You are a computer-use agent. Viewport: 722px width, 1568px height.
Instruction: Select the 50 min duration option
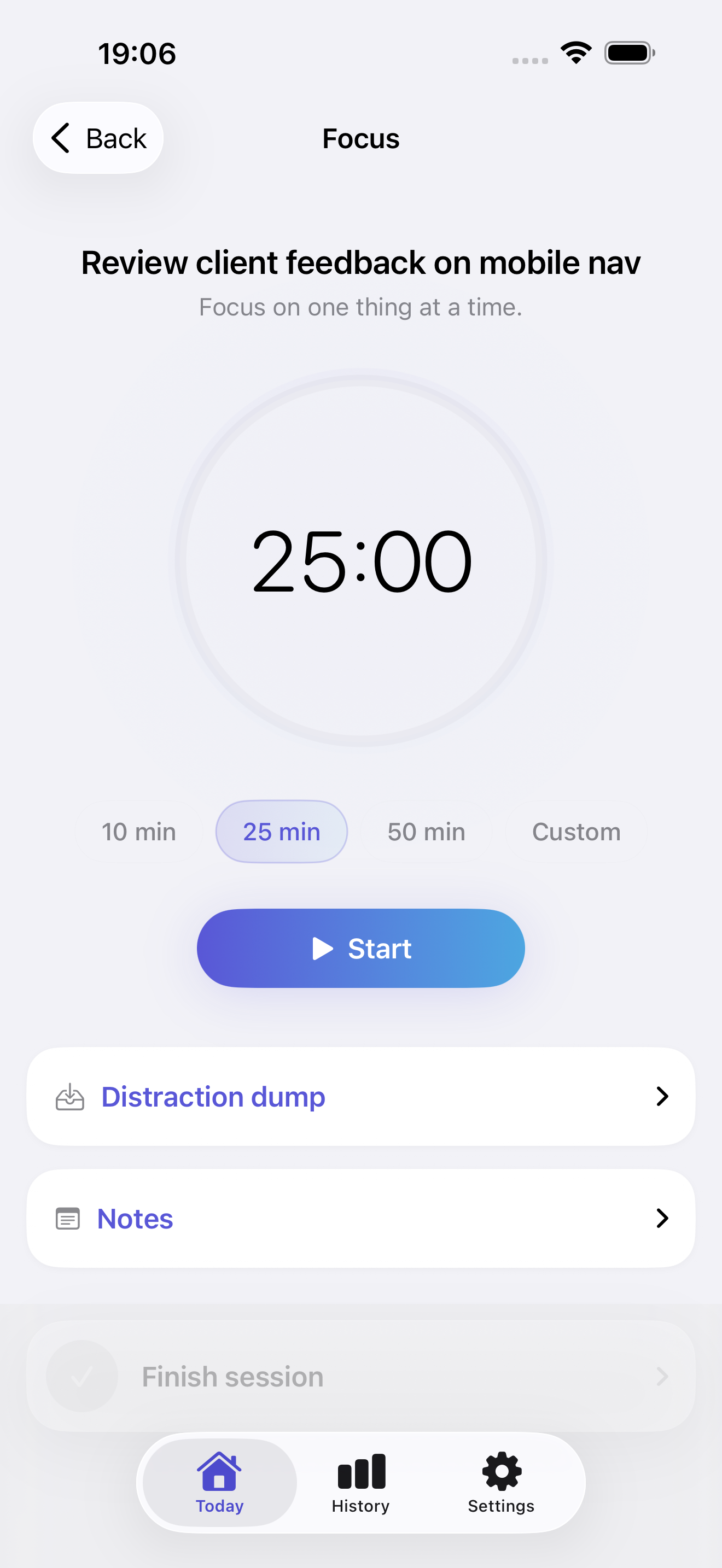point(426,831)
